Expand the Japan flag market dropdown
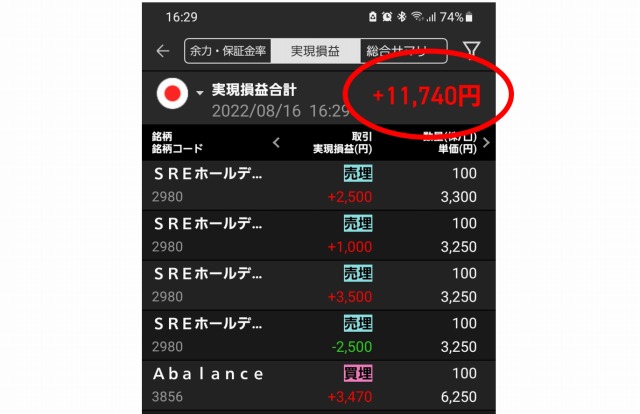Screen dimensions: 640x414 (x=199, y=93)
